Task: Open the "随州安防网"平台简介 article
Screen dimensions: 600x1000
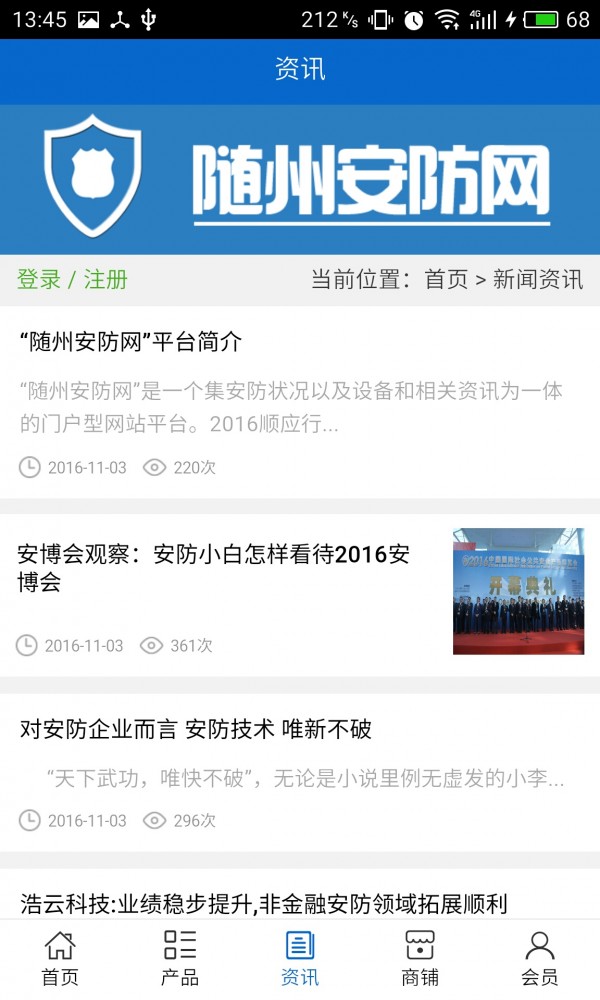Action: [131, 342]
